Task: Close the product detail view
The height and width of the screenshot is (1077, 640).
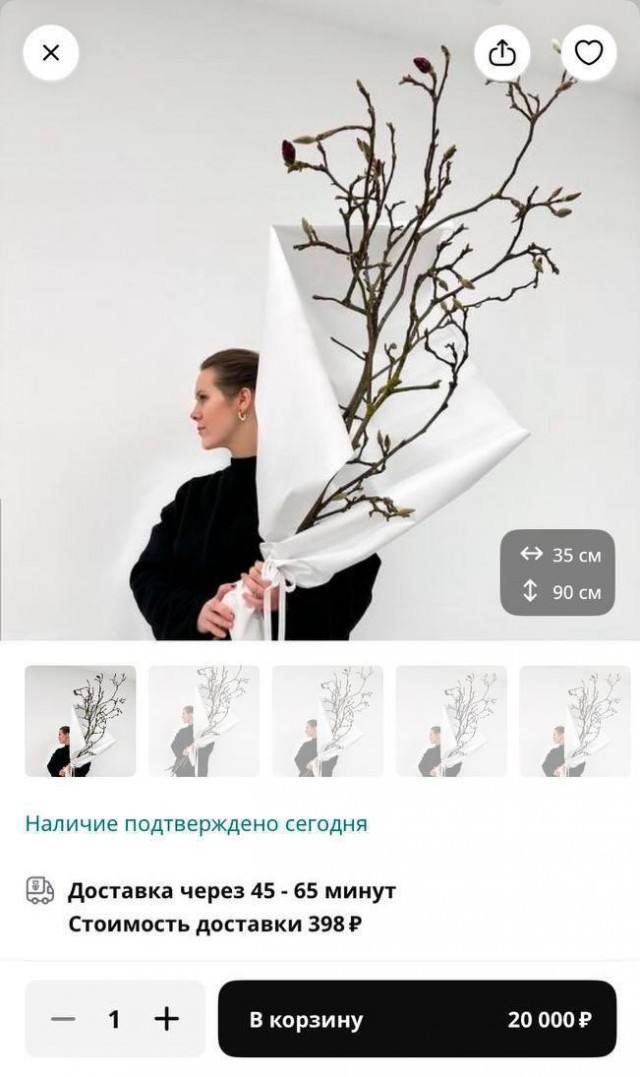Action: pos(51,53)
